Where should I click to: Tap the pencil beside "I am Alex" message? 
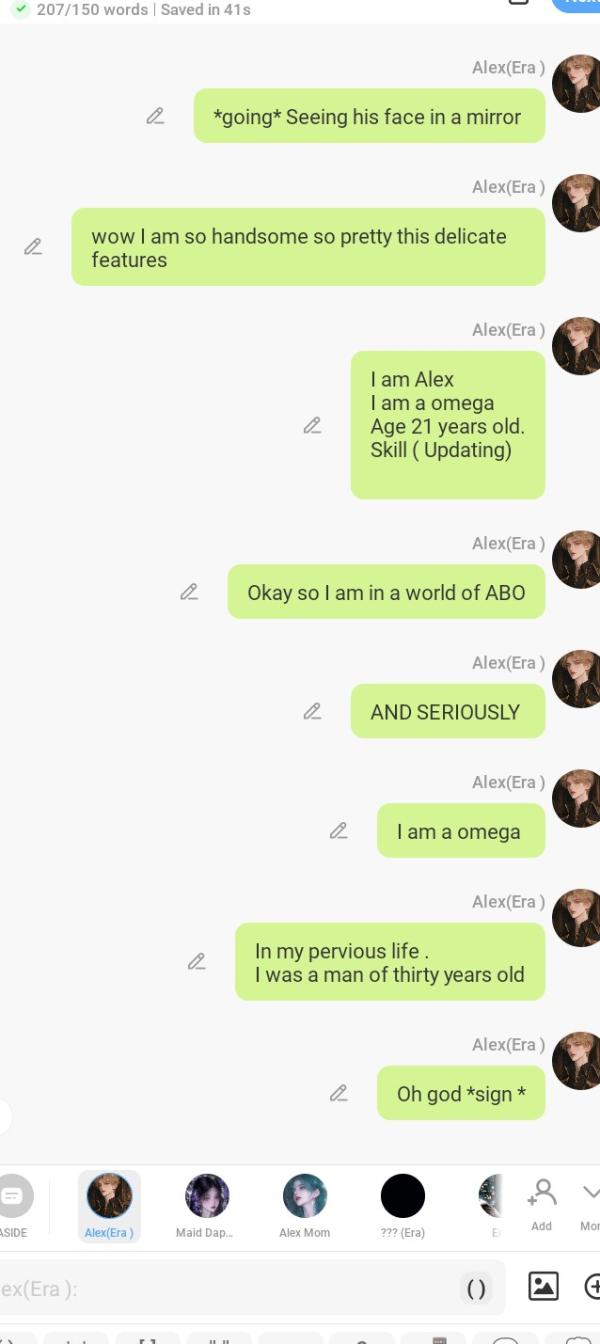pos(312,425)
